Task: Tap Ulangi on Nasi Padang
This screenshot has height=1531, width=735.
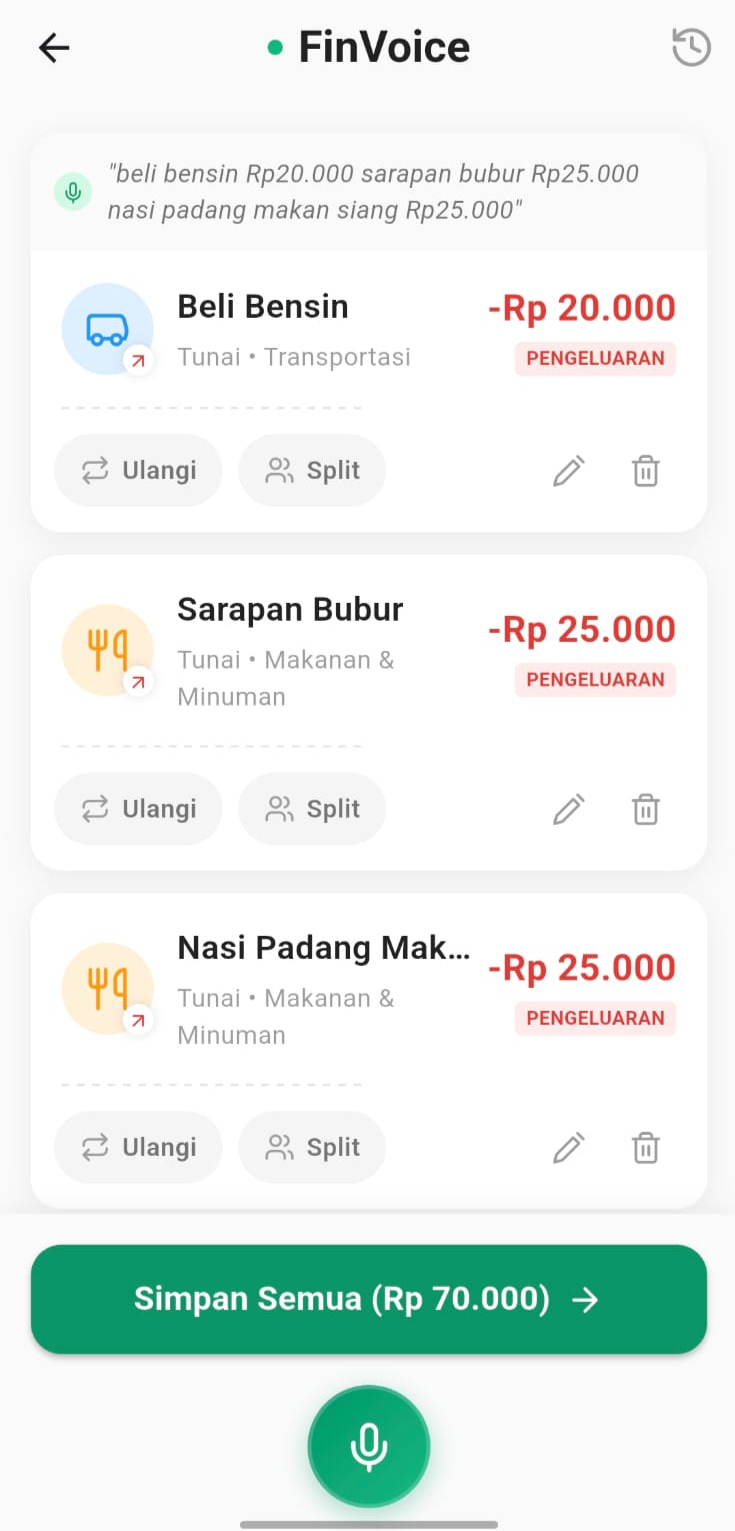Action: (x=138, y=1147)
